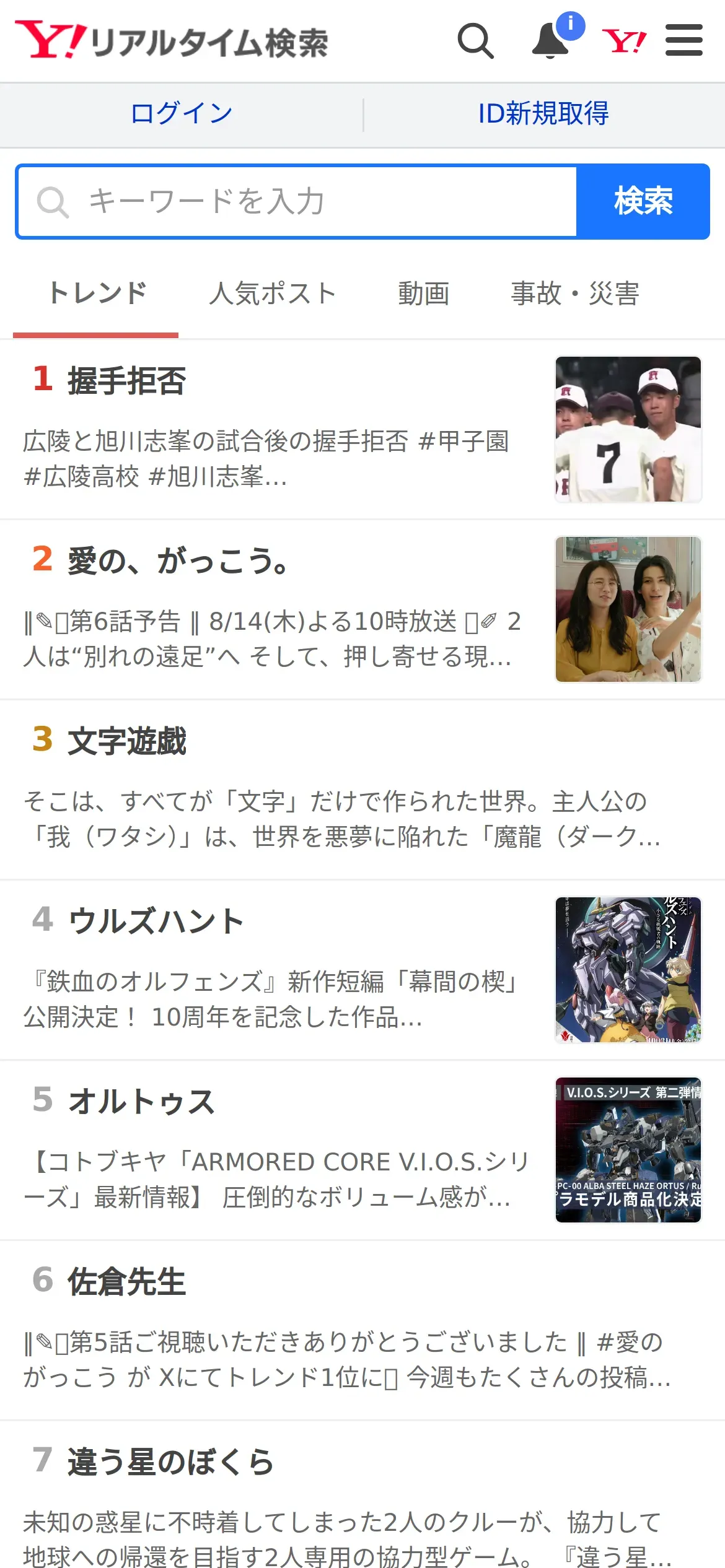The image size is (725, 1568).
Task: Switch to the 動画 tab
Action: tap(424, 294)
